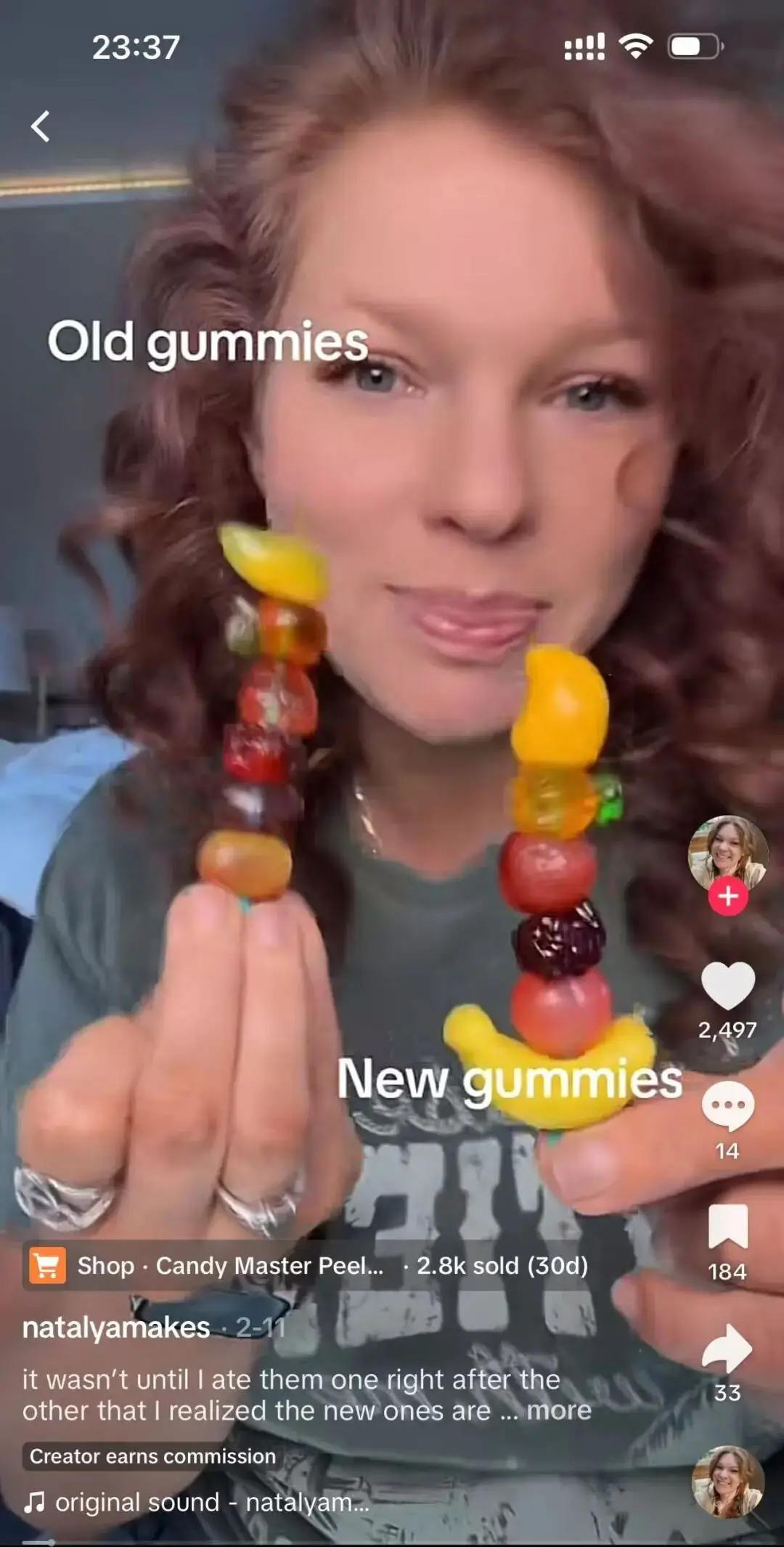Like this video with the heart
The height and width of the screenshot is (1547, 784).
(727, 986)
